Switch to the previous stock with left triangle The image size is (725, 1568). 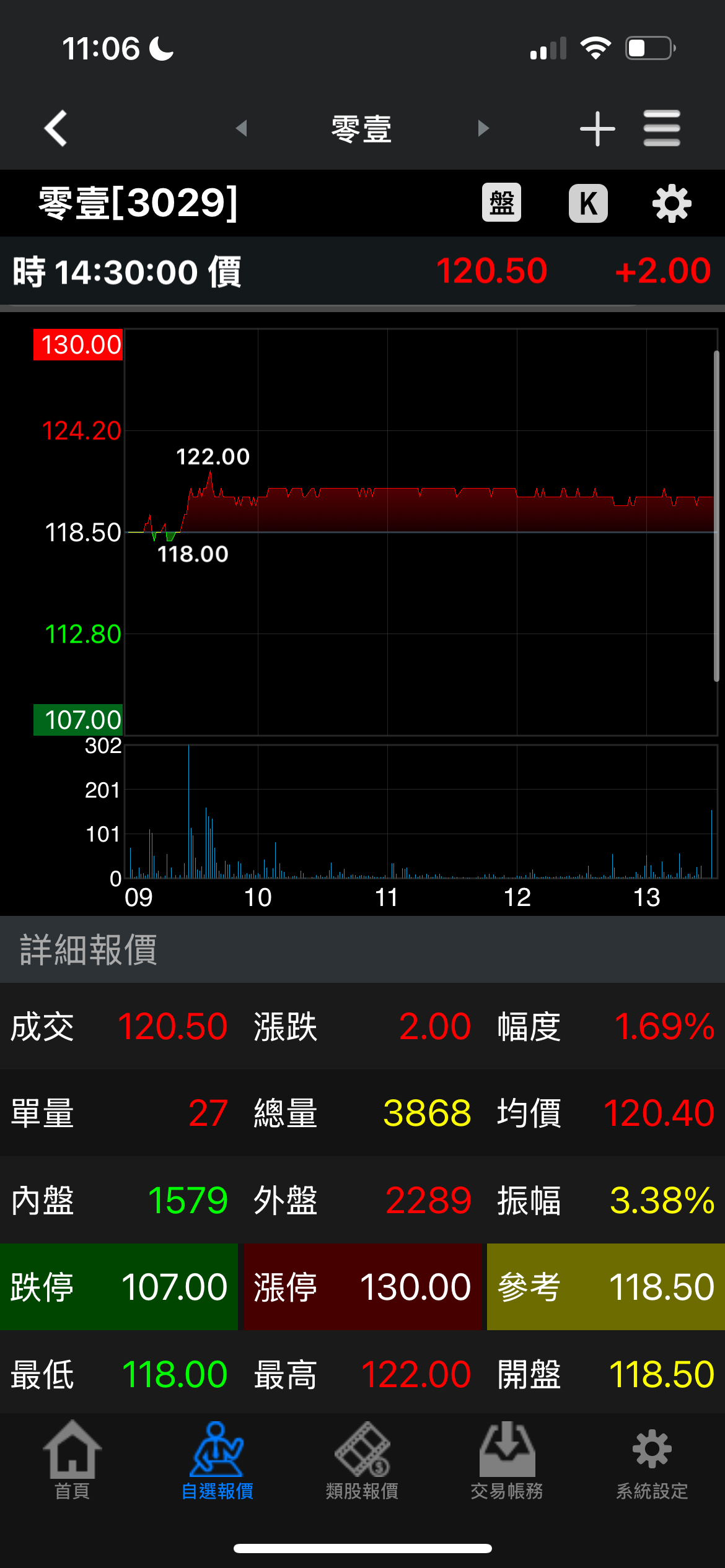242,128
